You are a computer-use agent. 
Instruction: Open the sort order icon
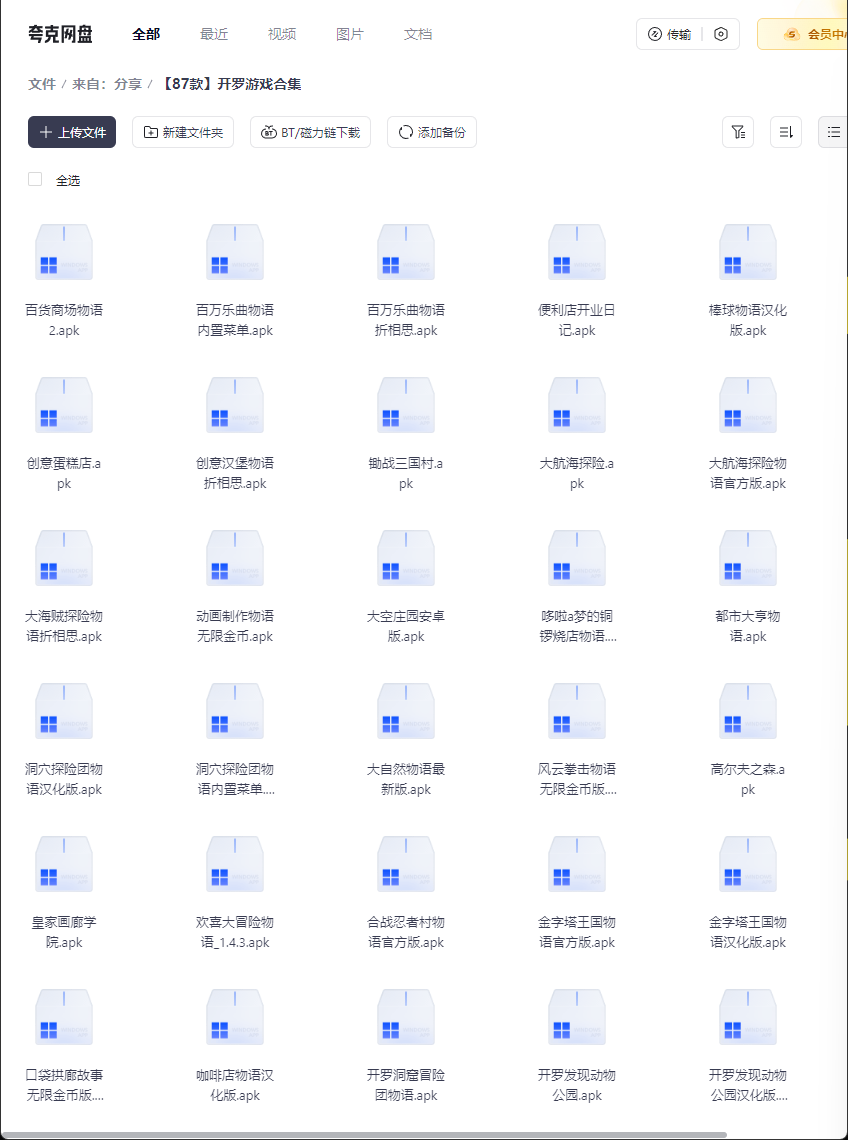(786, 132)
